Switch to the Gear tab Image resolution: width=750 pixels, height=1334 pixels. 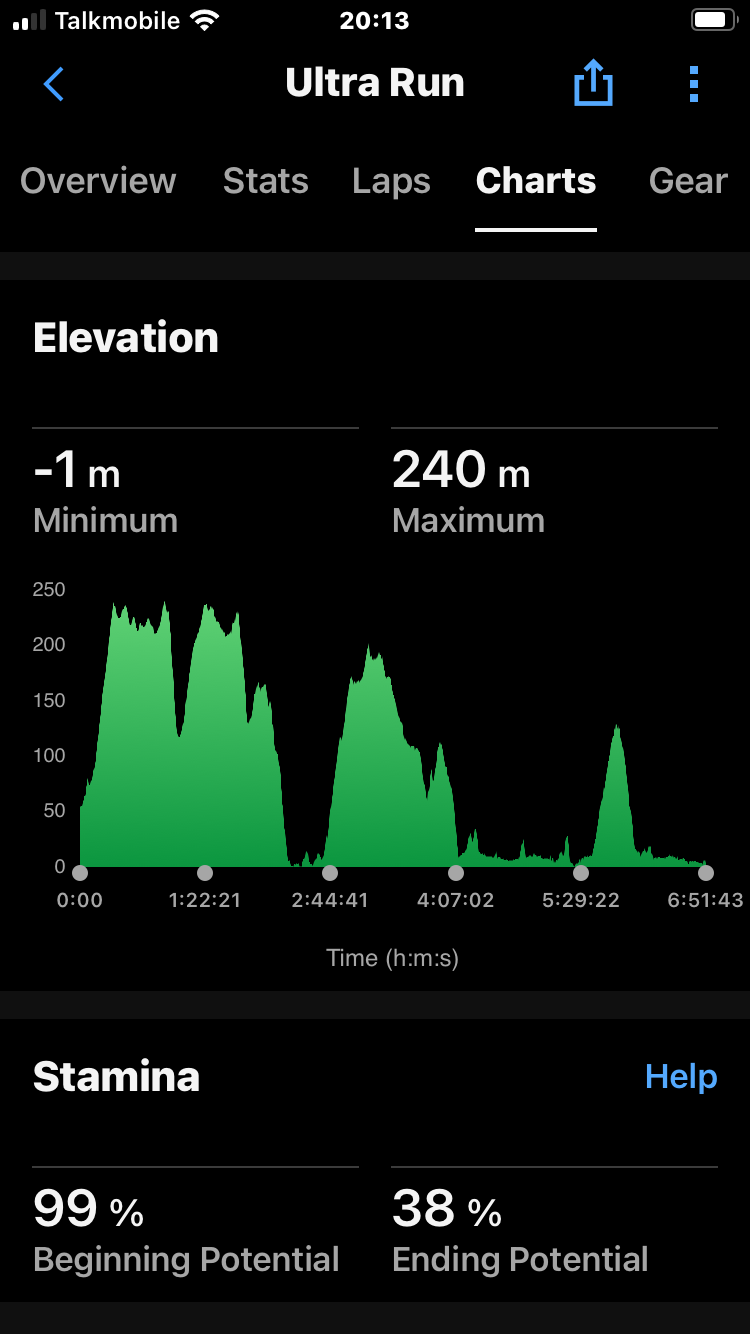pyautogui.click(x=688, y=181)
